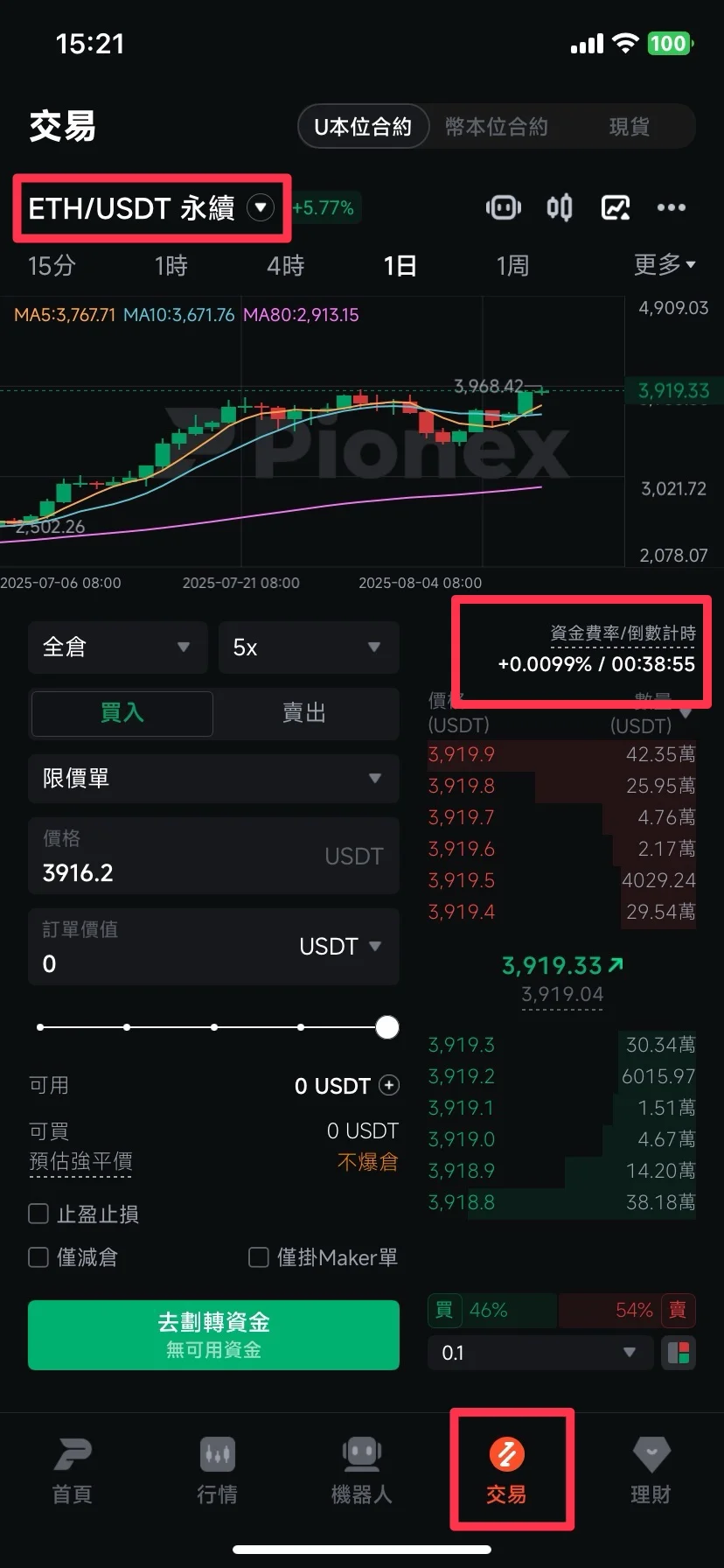Tap the plus icon next to 0 USDT

point(387,1086)
